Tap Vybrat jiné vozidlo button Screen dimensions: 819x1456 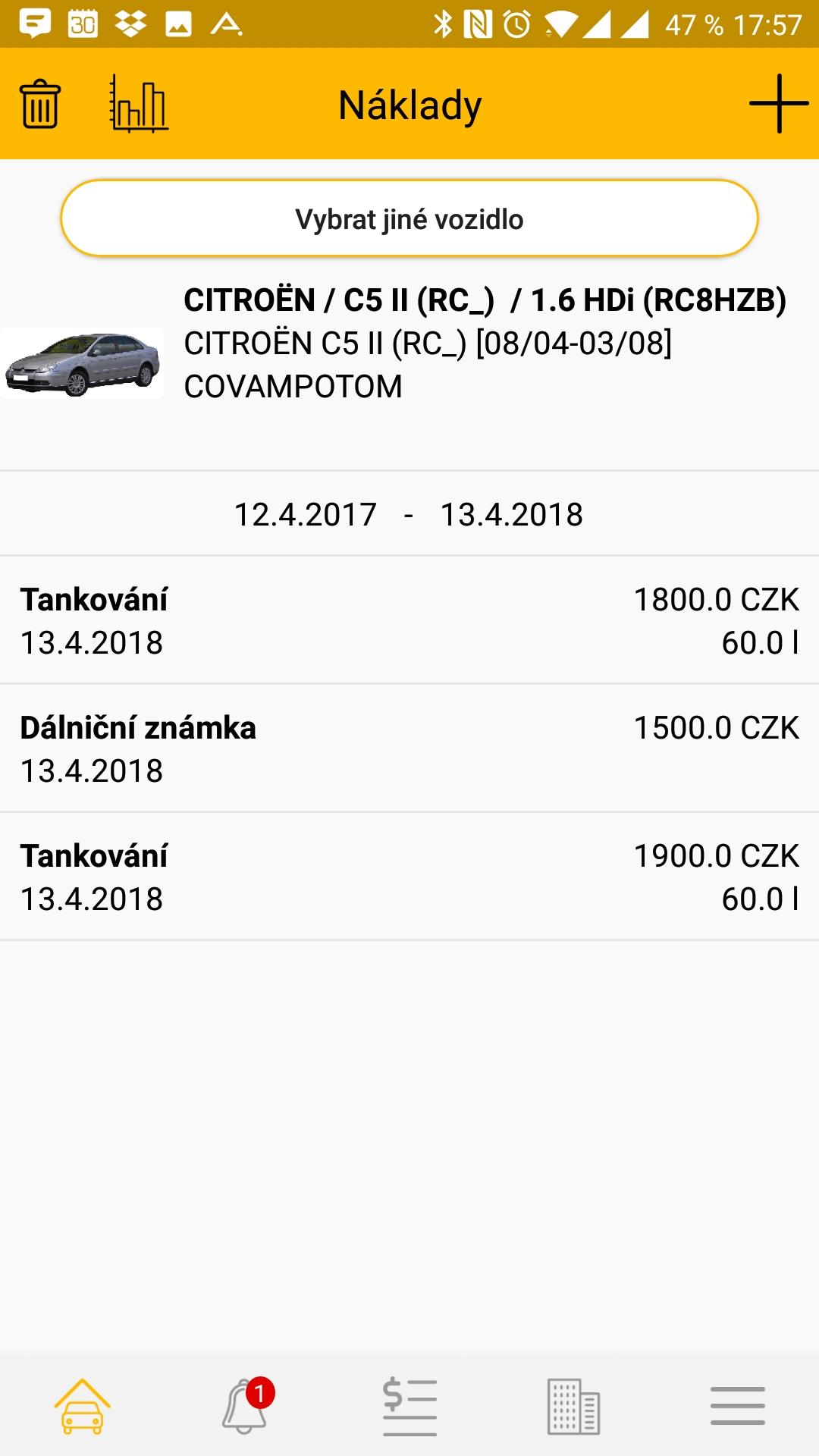coord(409,218)
